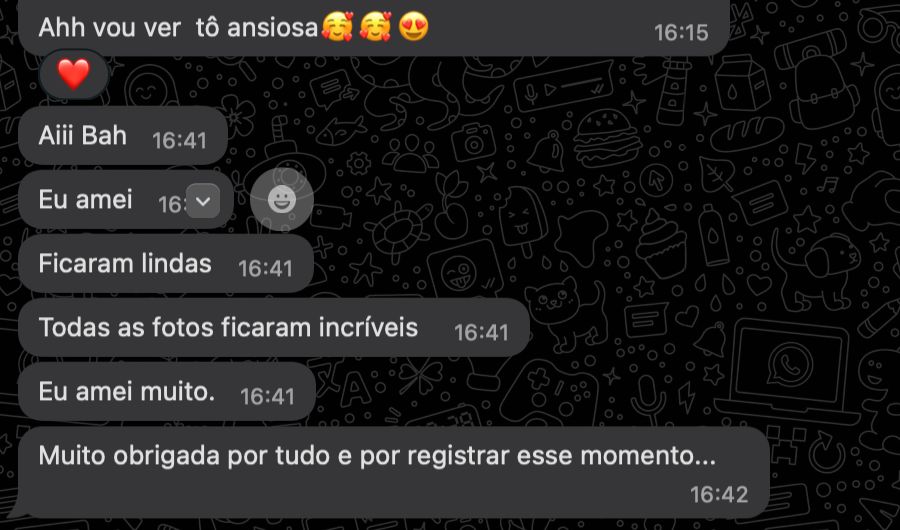This screenshot has height=530, width=900.
Task: React with emoji to "Eu amei" message
Action: pos(282,201)
